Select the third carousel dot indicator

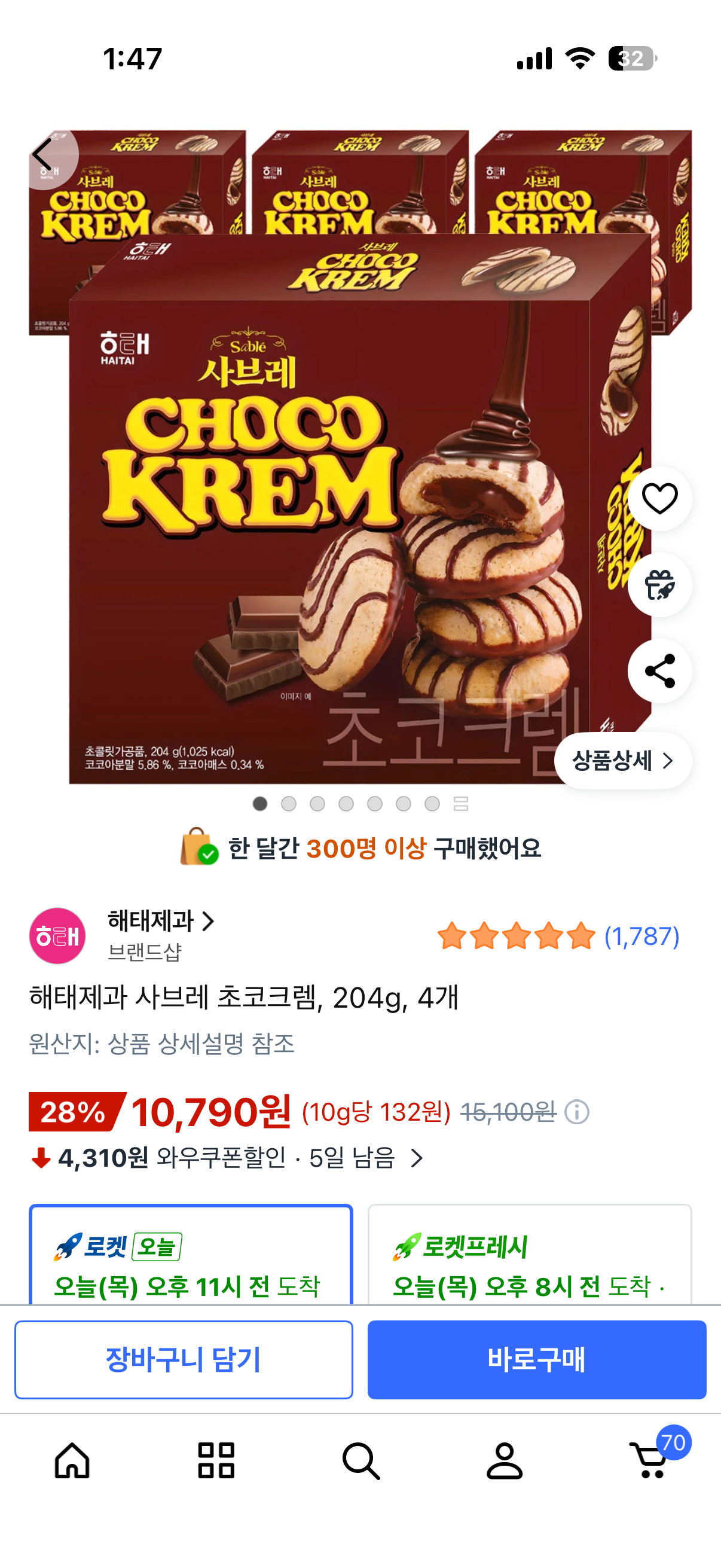(316, 804)
